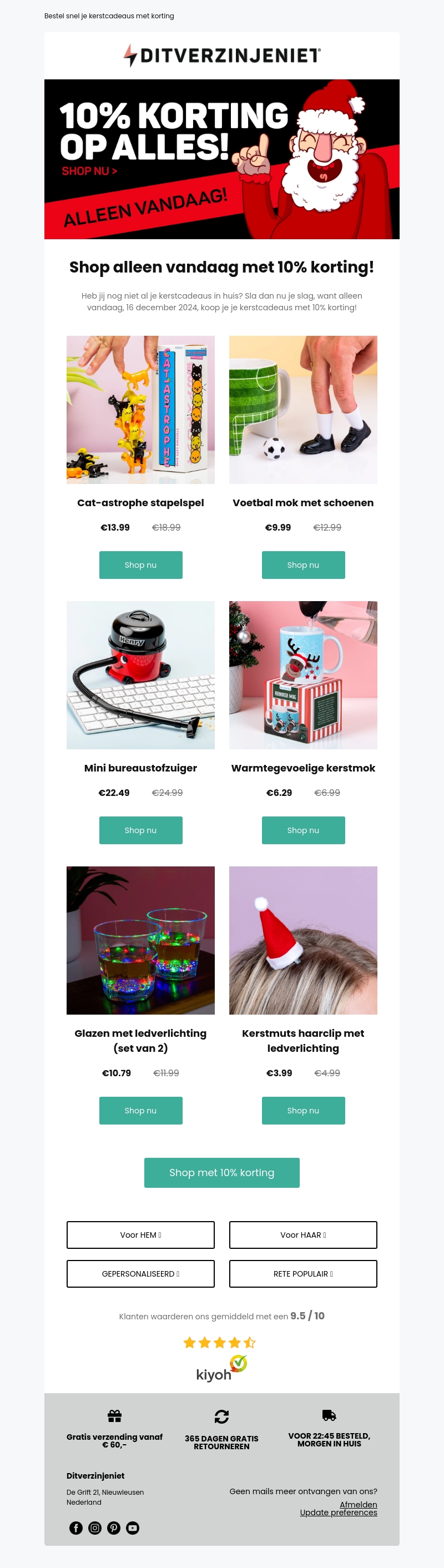
Task: Tap the Afmelden unsubscribe link
Action: click(x=358, y=1504)
